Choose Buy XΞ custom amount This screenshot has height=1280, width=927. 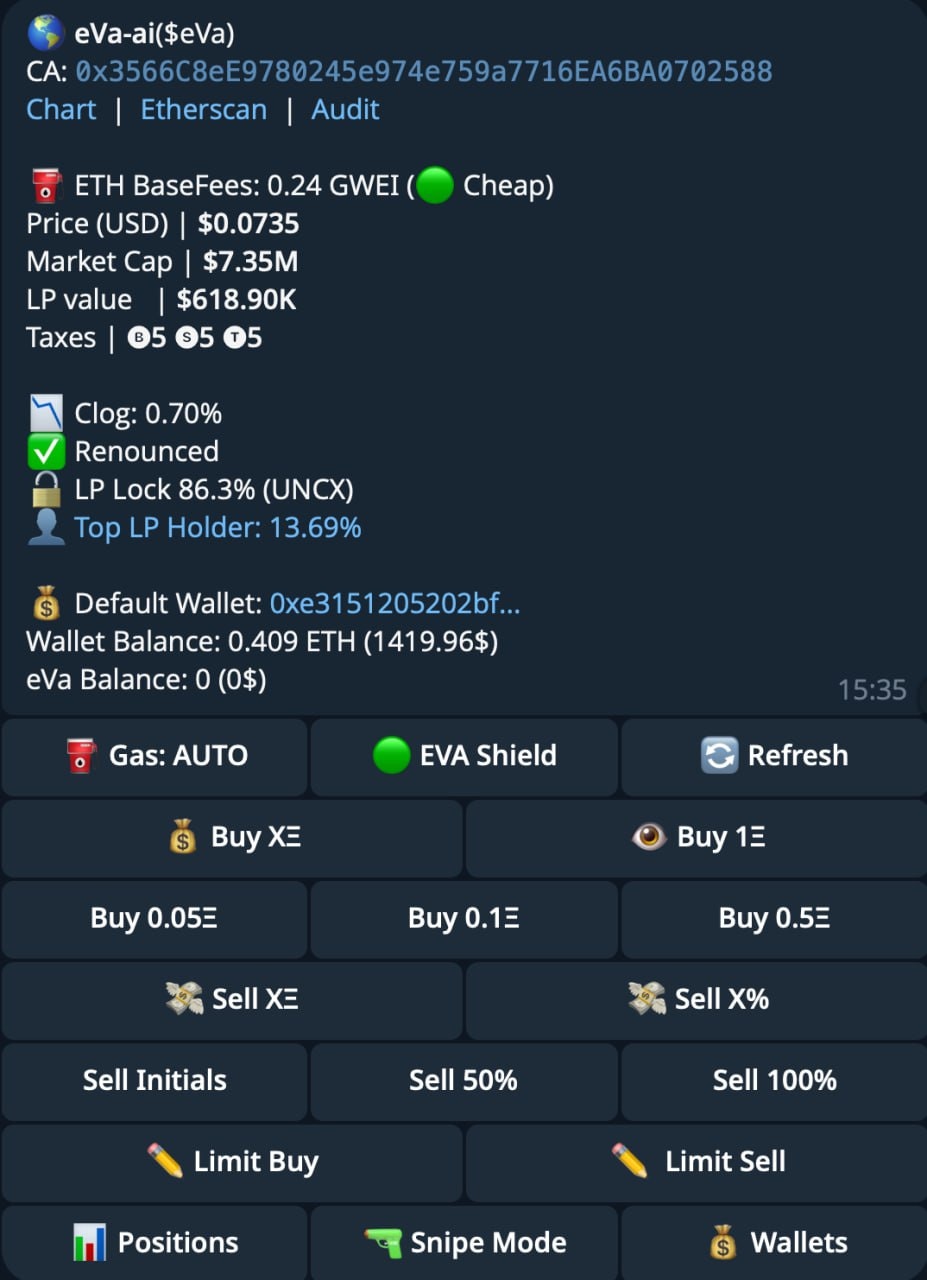[x=232, y=837]
